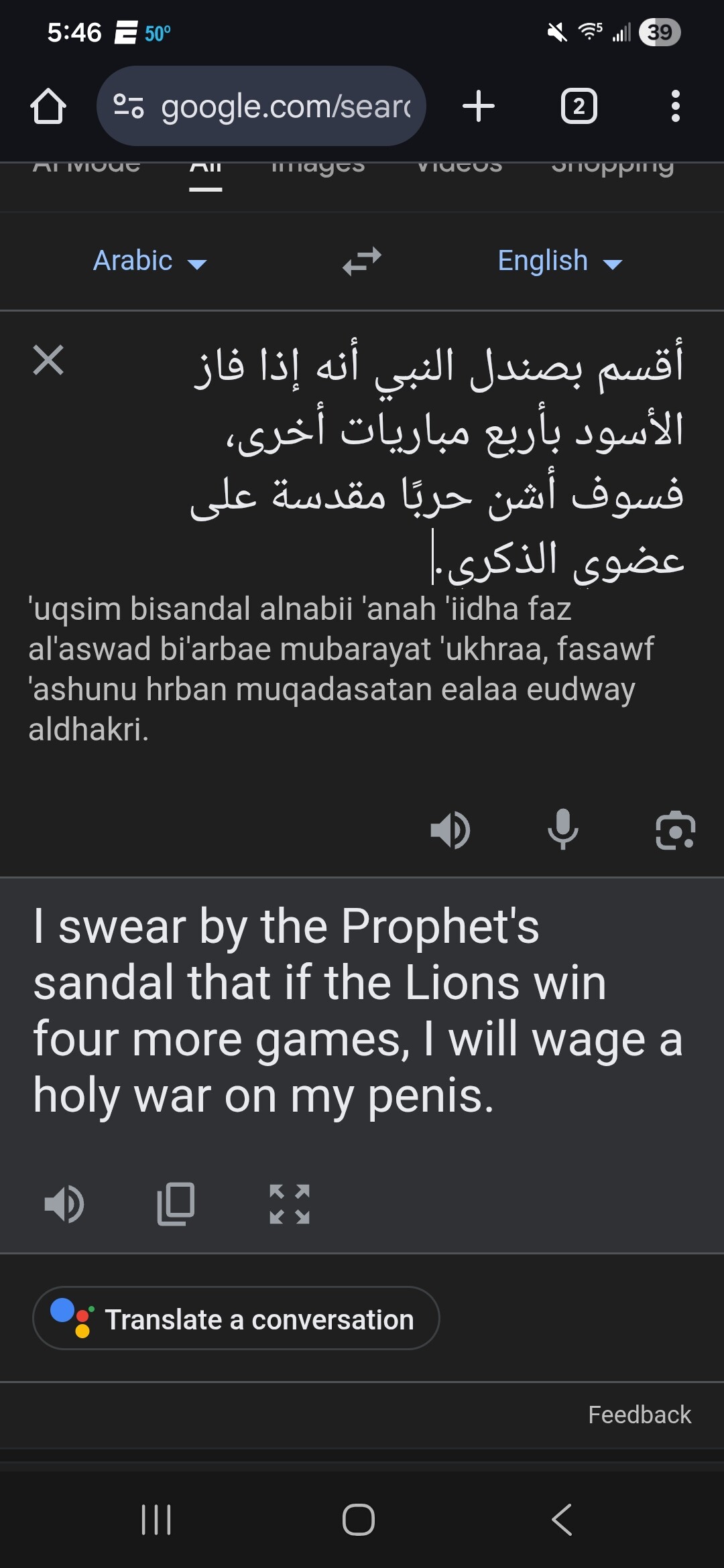The height and width of the screenshot is (1568, 724).
Task: Open the tab switcher showing 2 tabs
Action: click(579, 106)
